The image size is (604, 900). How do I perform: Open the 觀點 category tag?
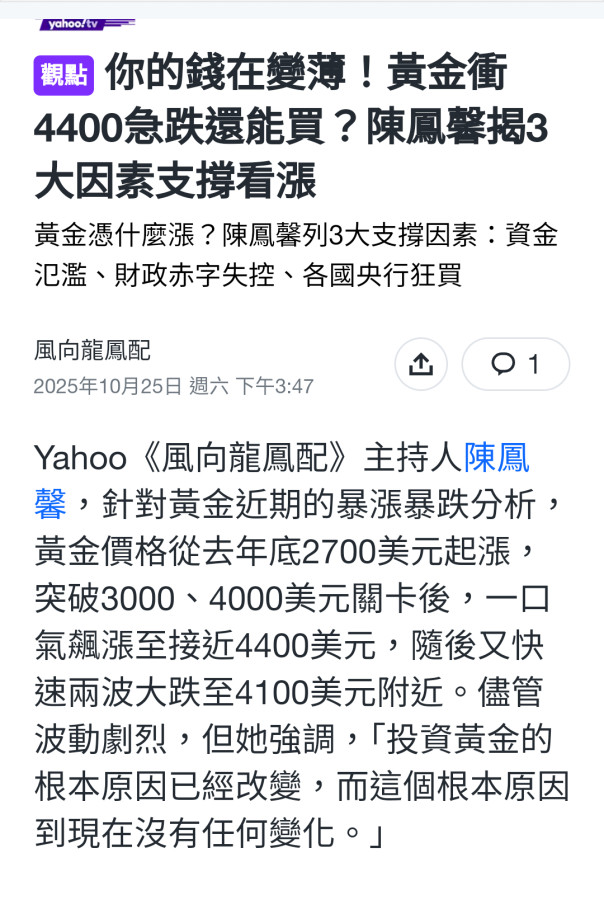[63, 75]
